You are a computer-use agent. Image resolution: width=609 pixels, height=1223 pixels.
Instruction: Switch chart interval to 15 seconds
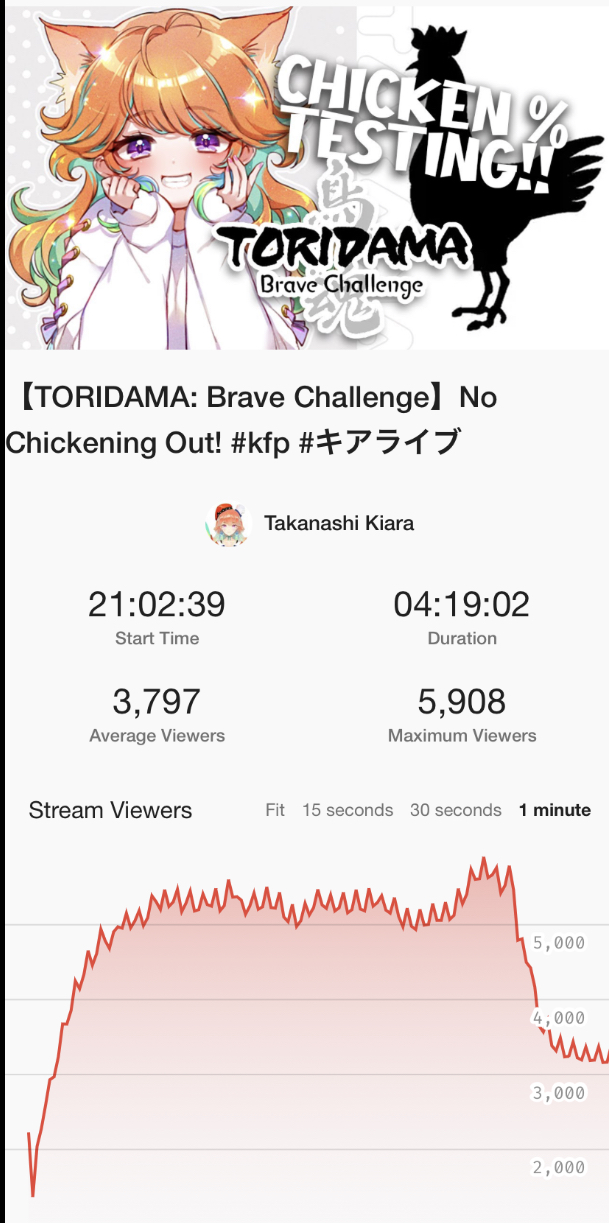[x=347, y=810]
